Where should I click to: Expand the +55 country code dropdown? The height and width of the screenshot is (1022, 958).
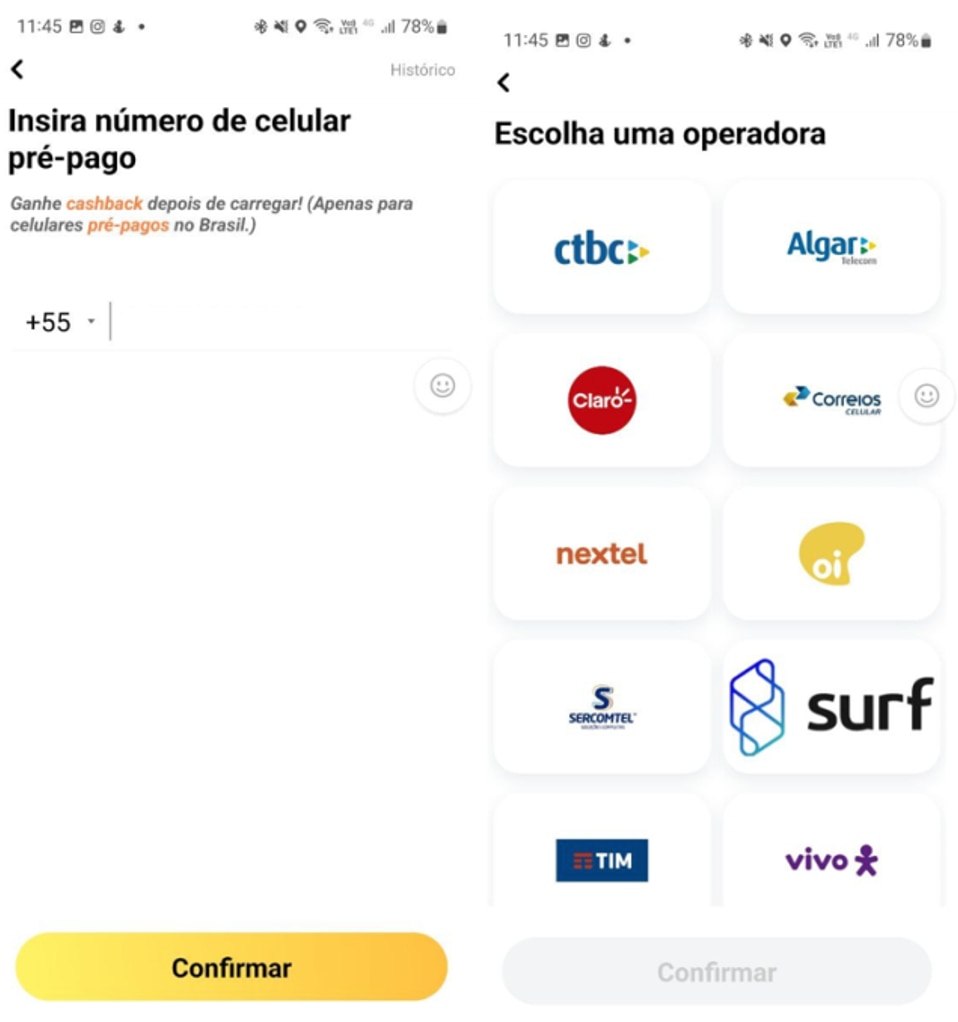pyautogui.click(x=60, y=322)
